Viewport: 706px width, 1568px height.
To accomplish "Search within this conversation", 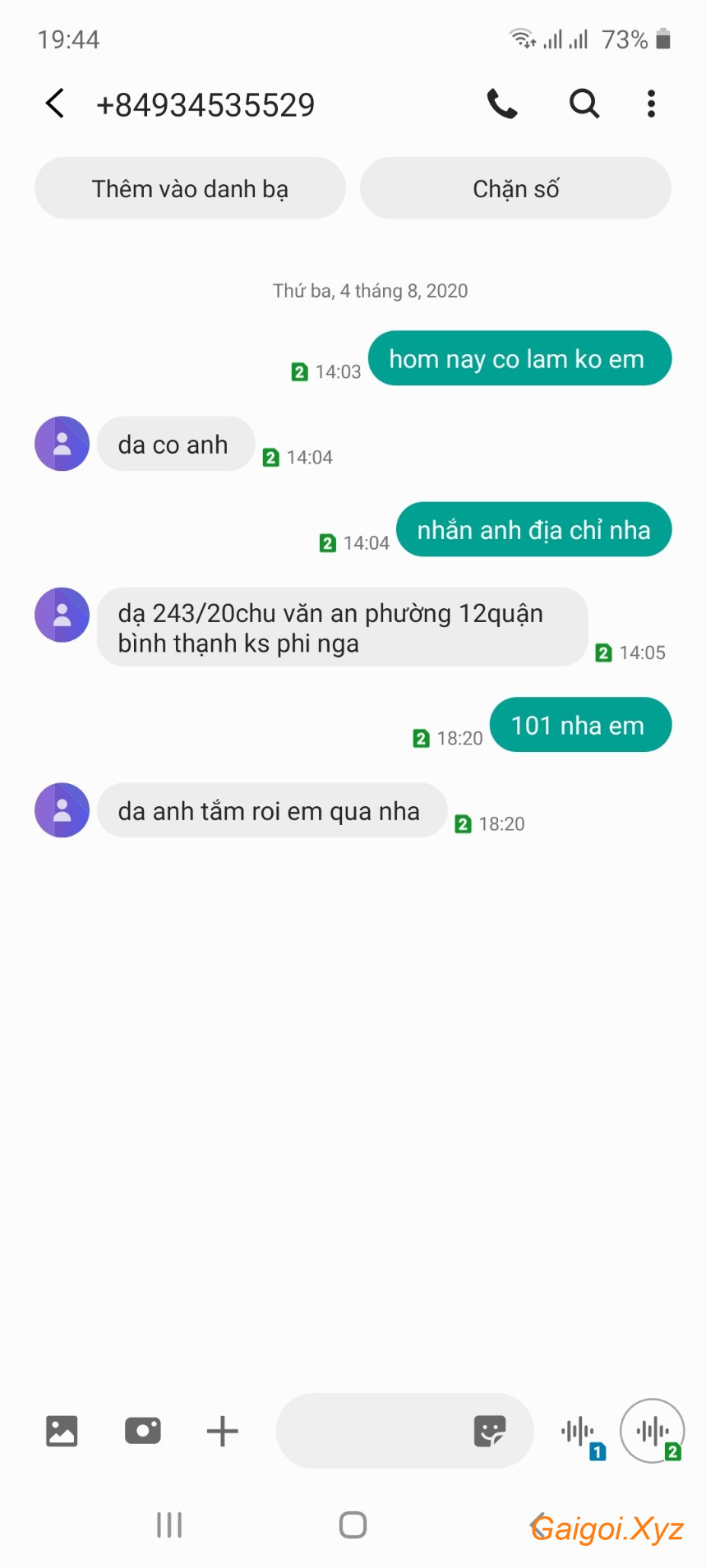I will [584, 104].
